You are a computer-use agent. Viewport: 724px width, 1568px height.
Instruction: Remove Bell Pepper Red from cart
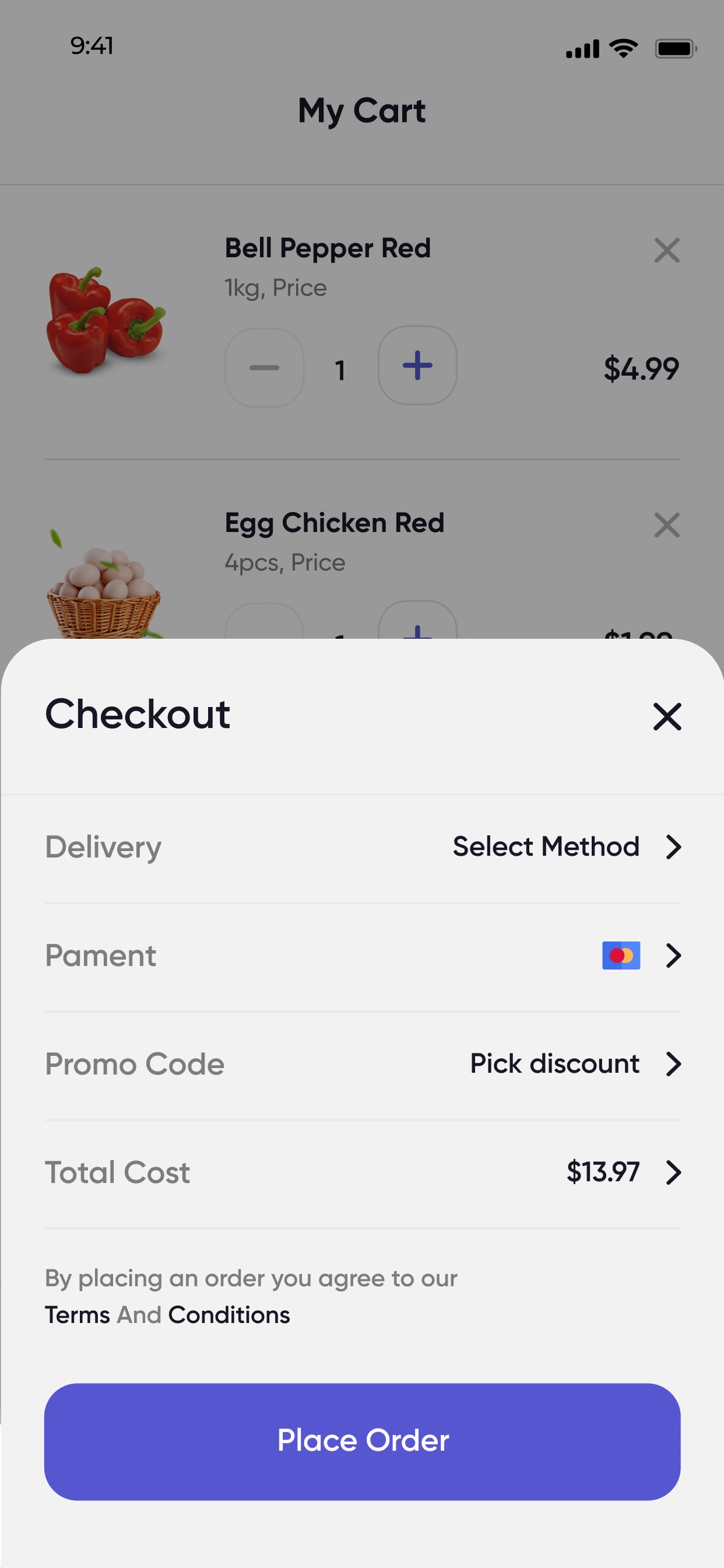pyautogui.click(x=667, y=250)
